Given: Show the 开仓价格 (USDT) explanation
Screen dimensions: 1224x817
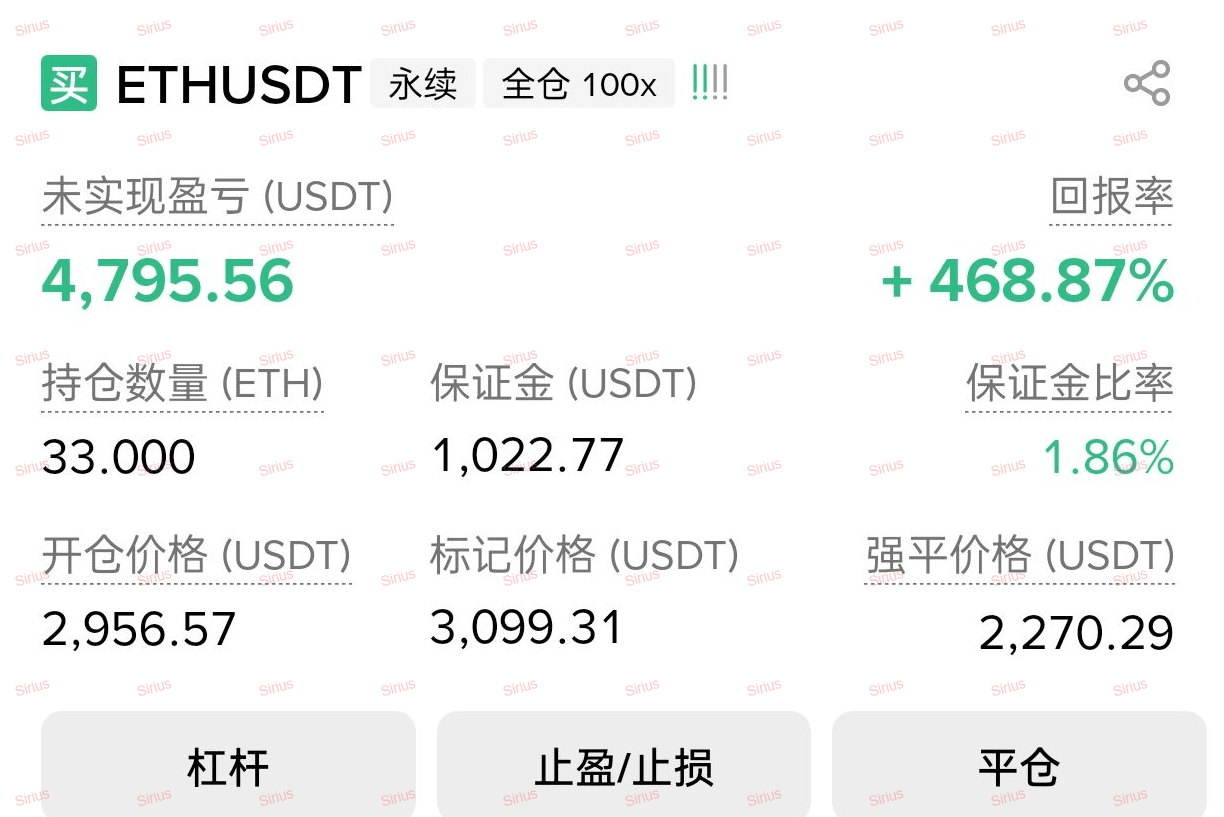Looking at the screenshot, I should (196, 556).
